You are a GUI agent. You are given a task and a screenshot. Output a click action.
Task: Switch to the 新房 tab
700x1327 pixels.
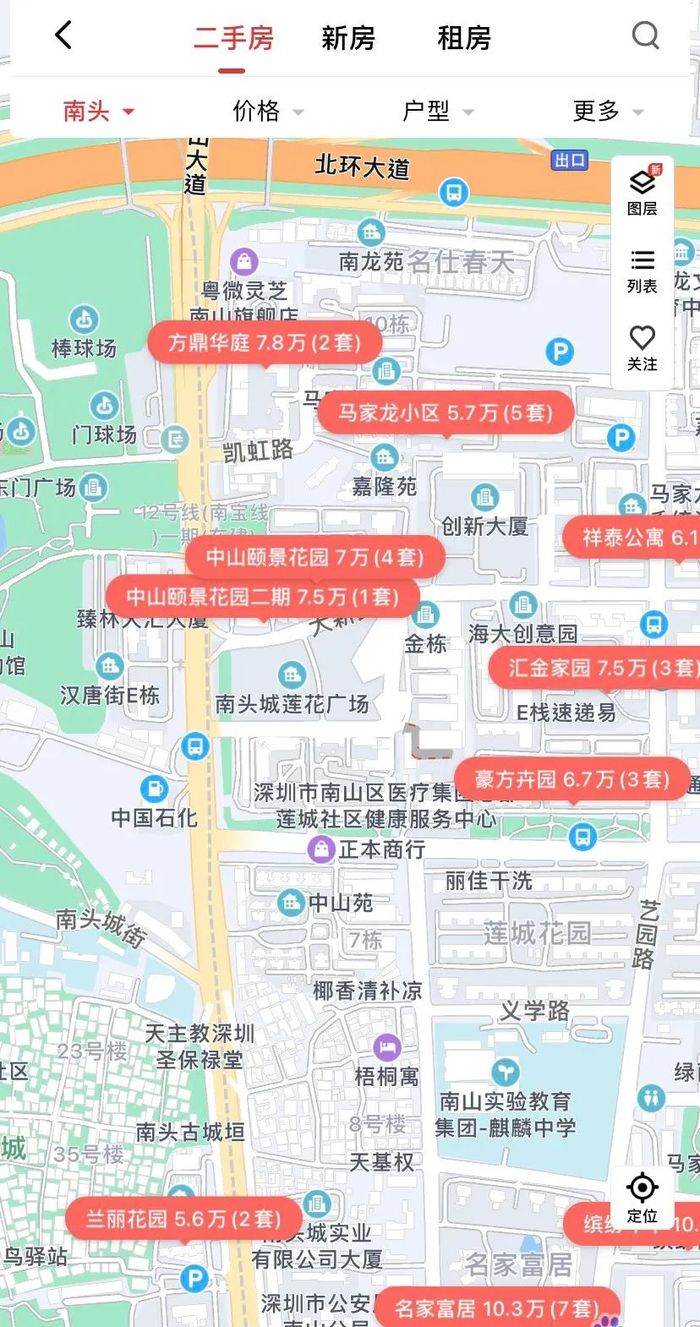tap(348, 38)
